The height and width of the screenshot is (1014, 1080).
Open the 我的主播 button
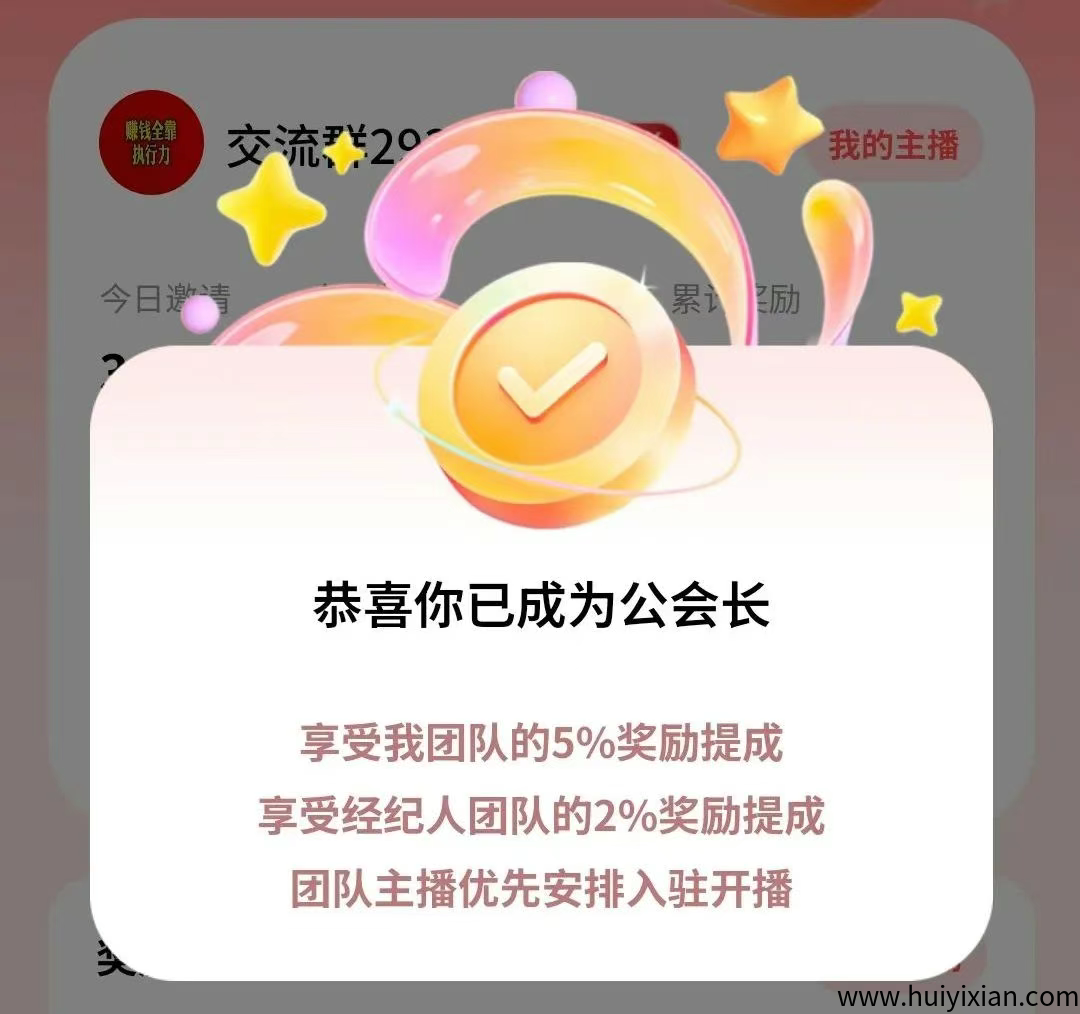[x=893, y=146]
